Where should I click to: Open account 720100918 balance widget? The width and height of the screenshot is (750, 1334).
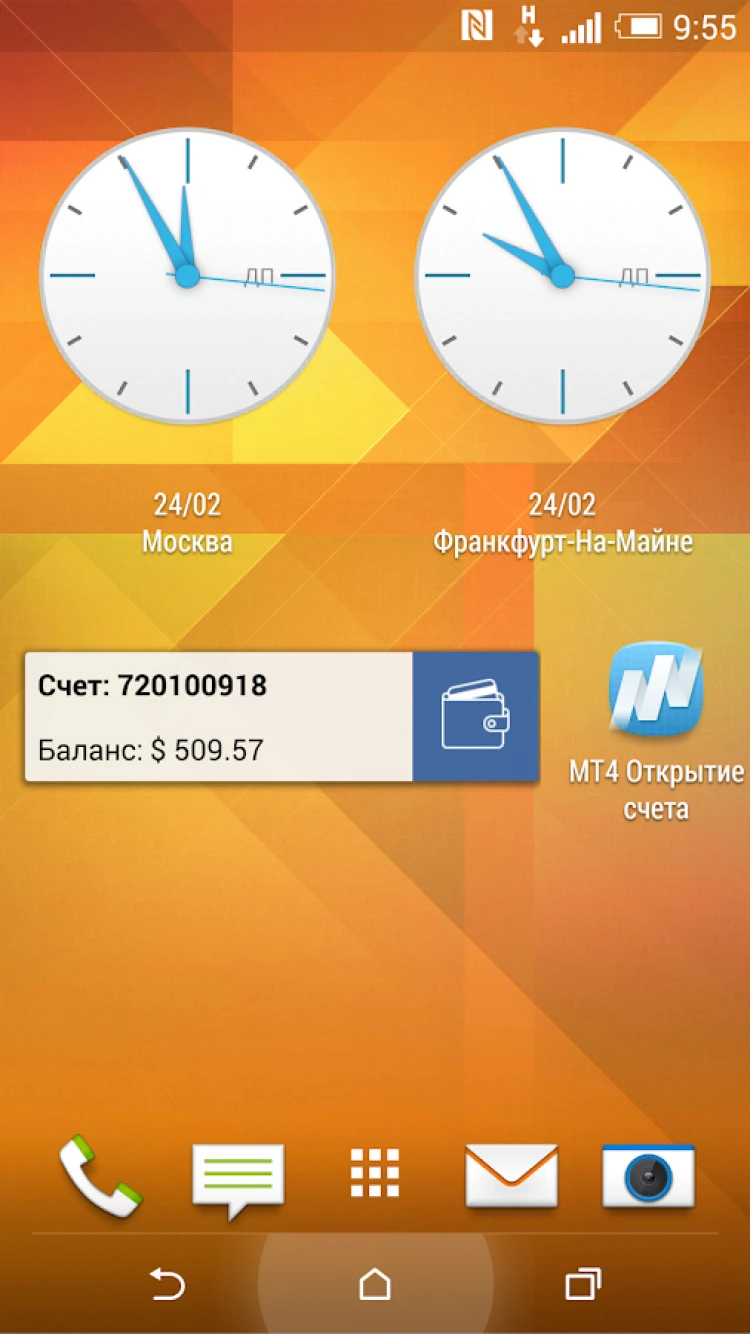pyautogui.click(x=218, y=717)
